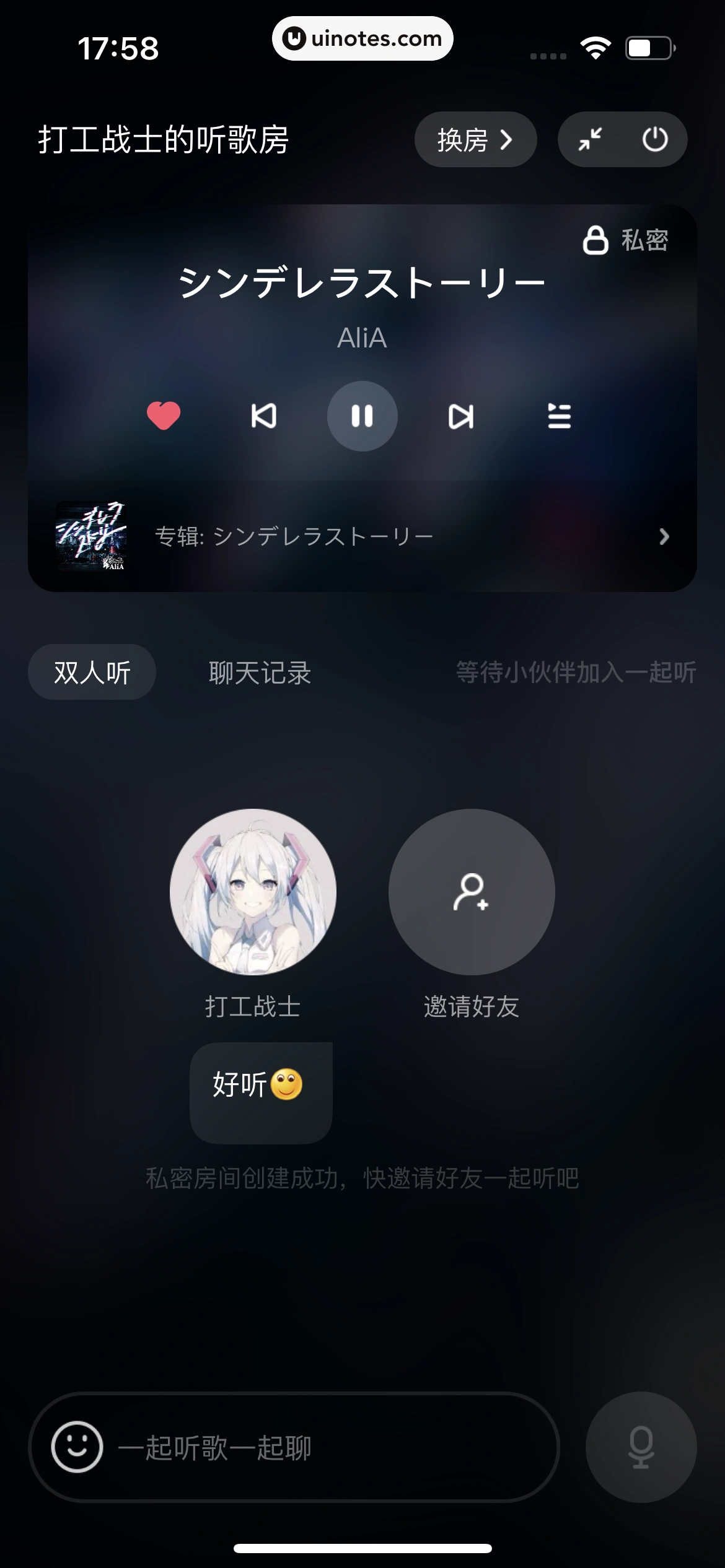Open the 私密 privacy setting
The width and height of the screenshot is (725, 1568).
626,240
